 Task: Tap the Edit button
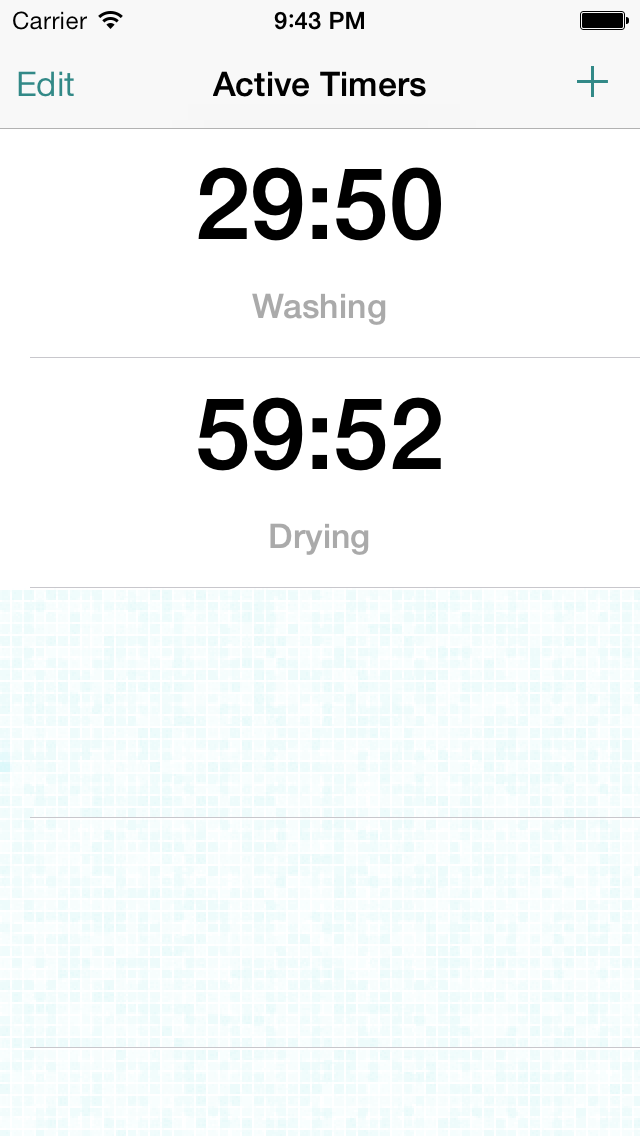[x=46, y=85]
